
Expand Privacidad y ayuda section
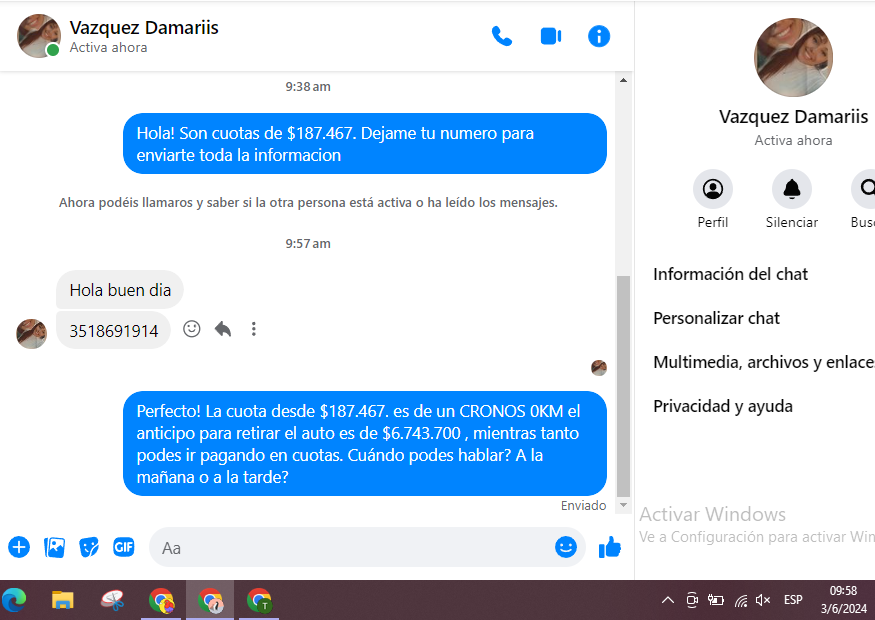pyautogui.click(x=723, y=406)
